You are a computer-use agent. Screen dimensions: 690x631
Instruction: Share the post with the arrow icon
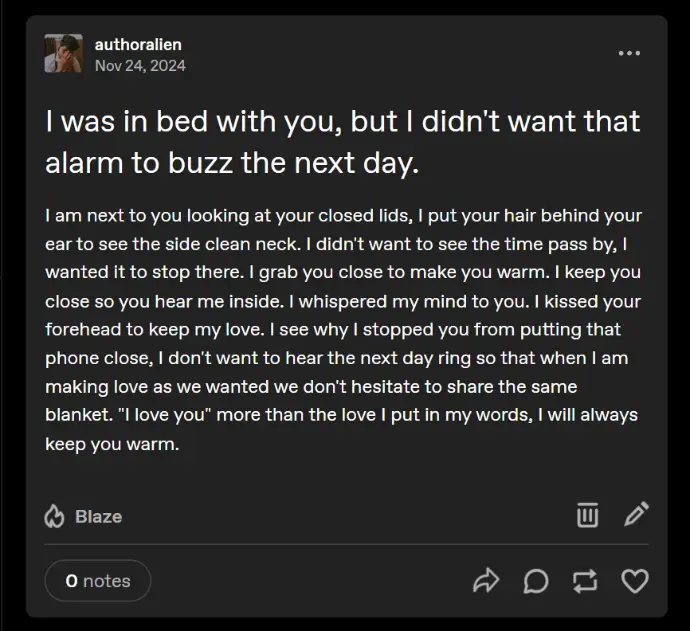click(486, 580)
